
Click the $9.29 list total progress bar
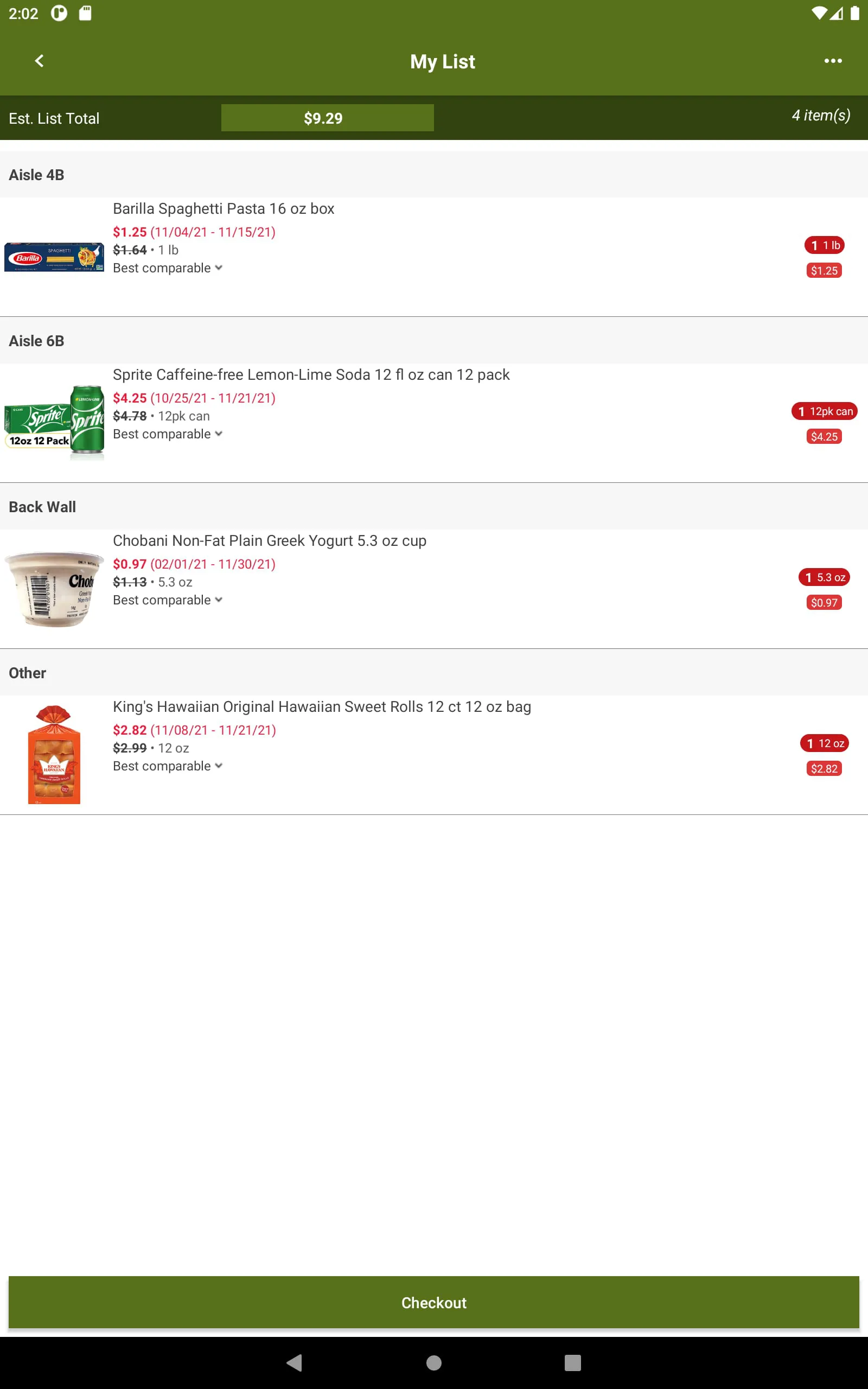[x=327, y=118]
